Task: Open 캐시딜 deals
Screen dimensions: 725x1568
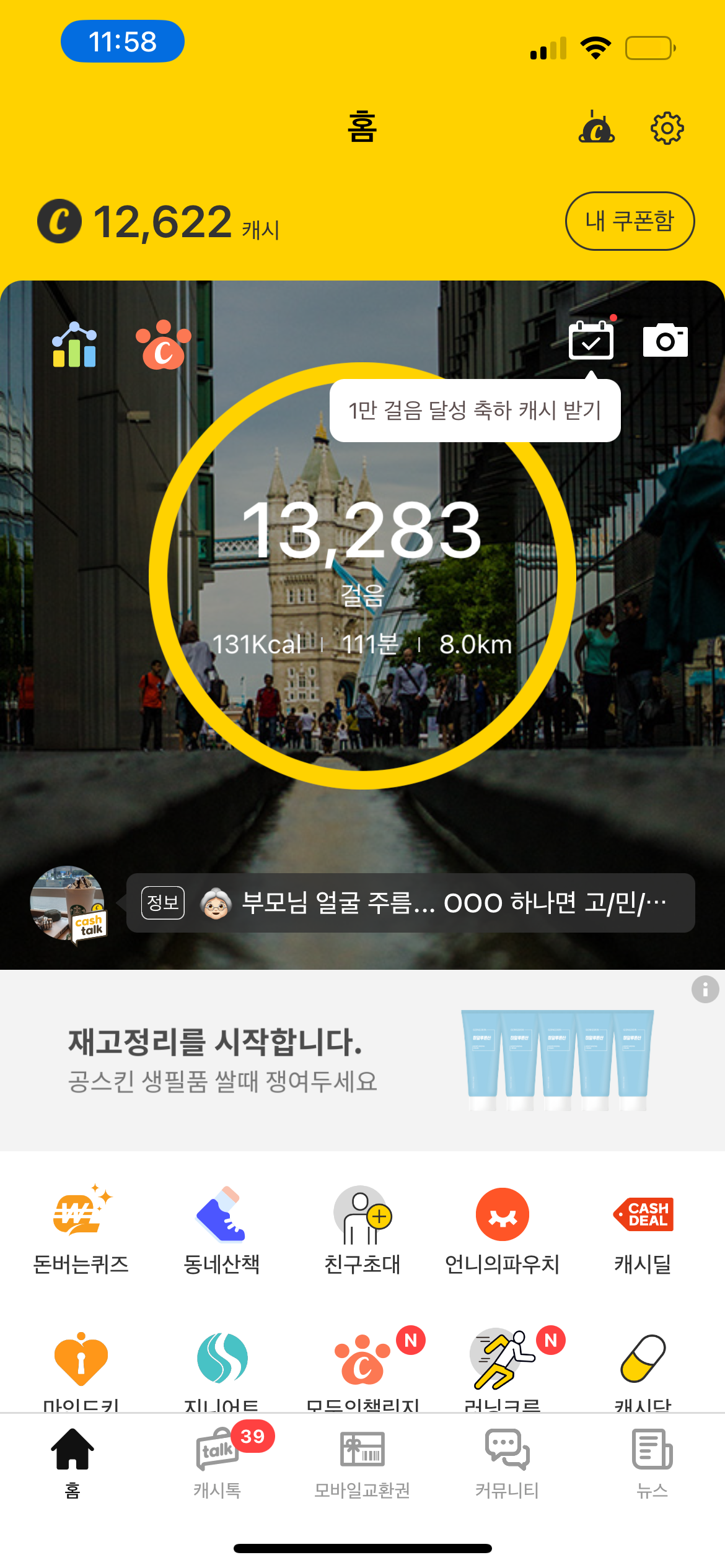Action: (x=643, y=1230)
